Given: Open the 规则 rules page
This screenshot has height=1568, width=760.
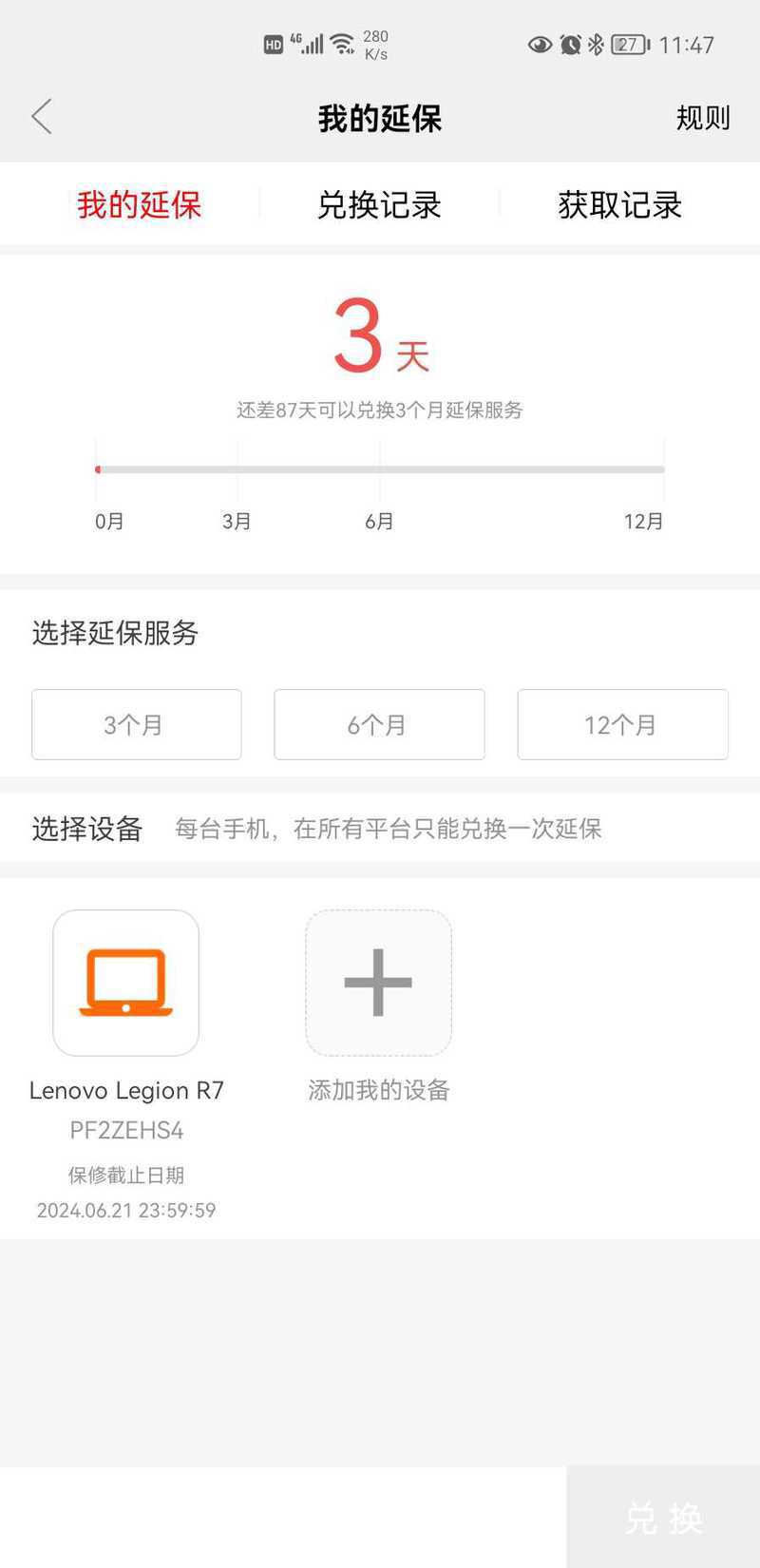Looking at the screenshot, I should 702,118.
